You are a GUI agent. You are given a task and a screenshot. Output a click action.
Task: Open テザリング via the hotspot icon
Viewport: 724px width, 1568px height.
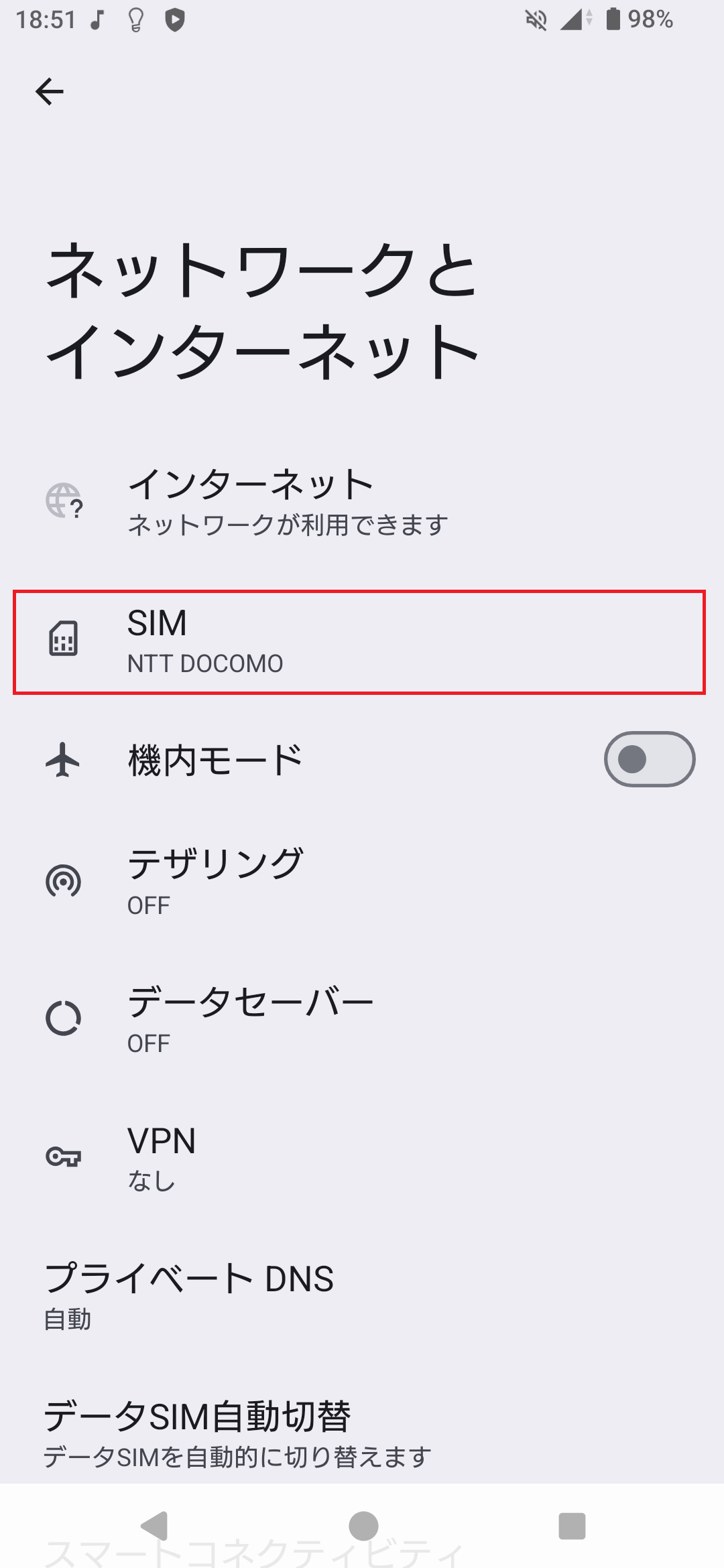(x=64, y=882)
